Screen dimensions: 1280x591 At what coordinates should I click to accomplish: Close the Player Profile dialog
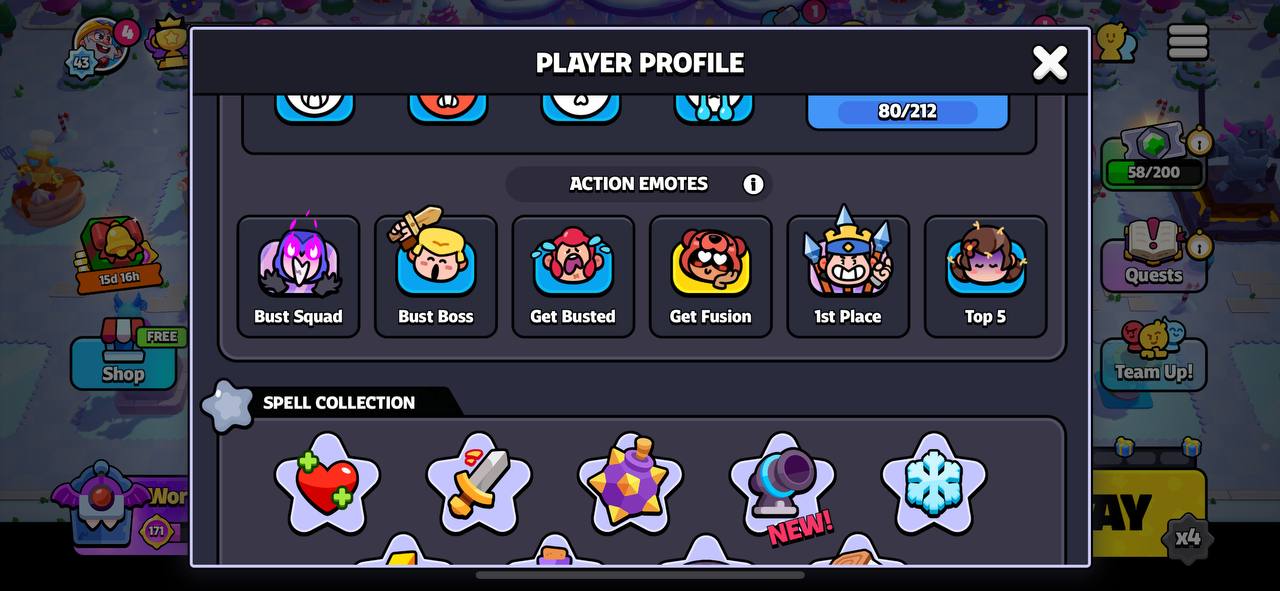pos(1049,63)
